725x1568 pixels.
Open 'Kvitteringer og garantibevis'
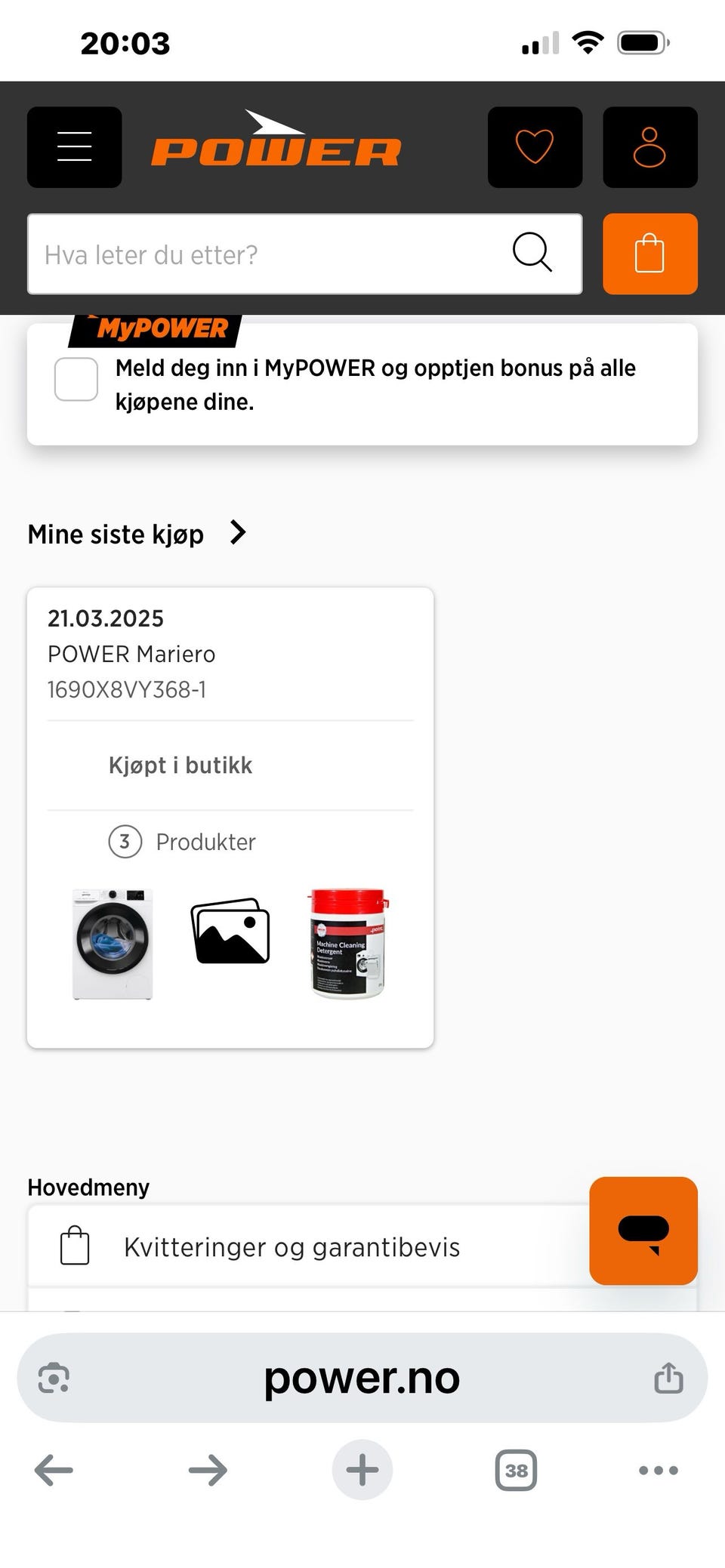(292, 1247)
